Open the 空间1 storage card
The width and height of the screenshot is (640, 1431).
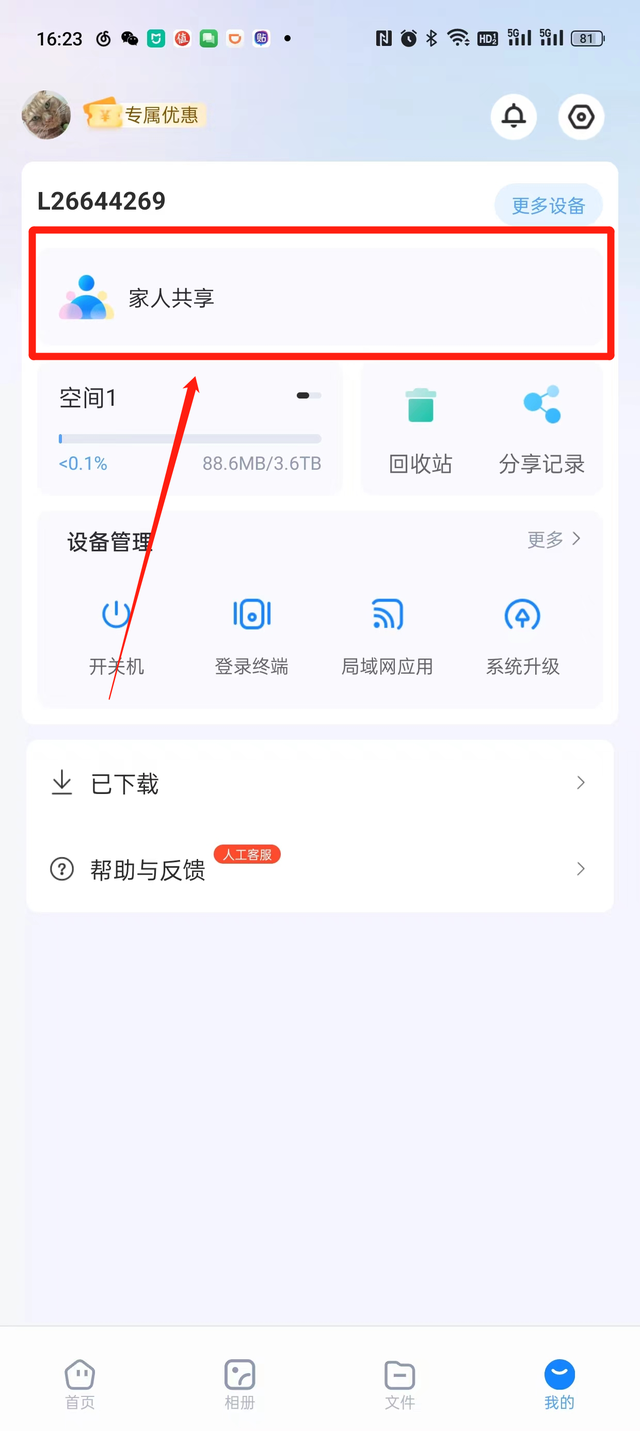click(190, 430)
